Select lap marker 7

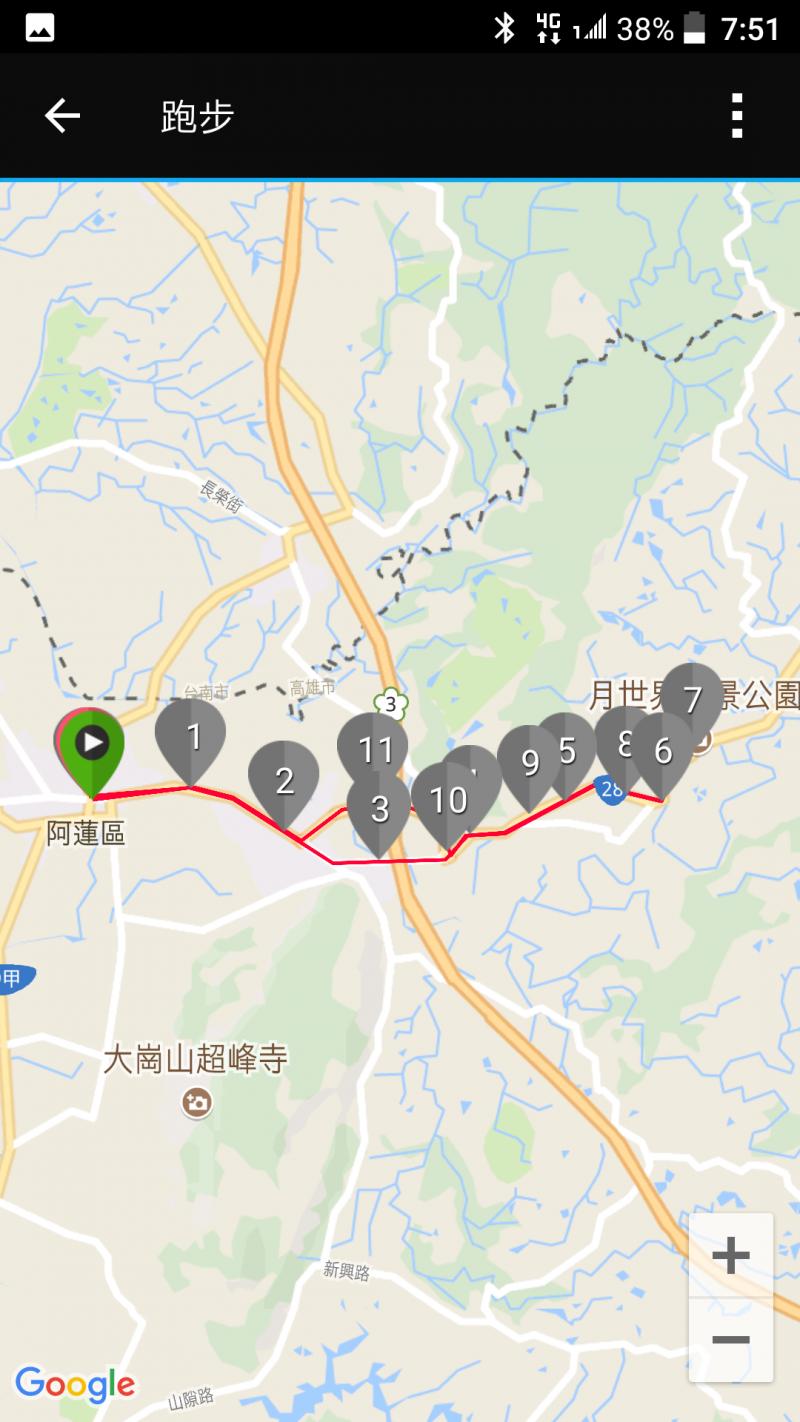click(x=692, y=697)
